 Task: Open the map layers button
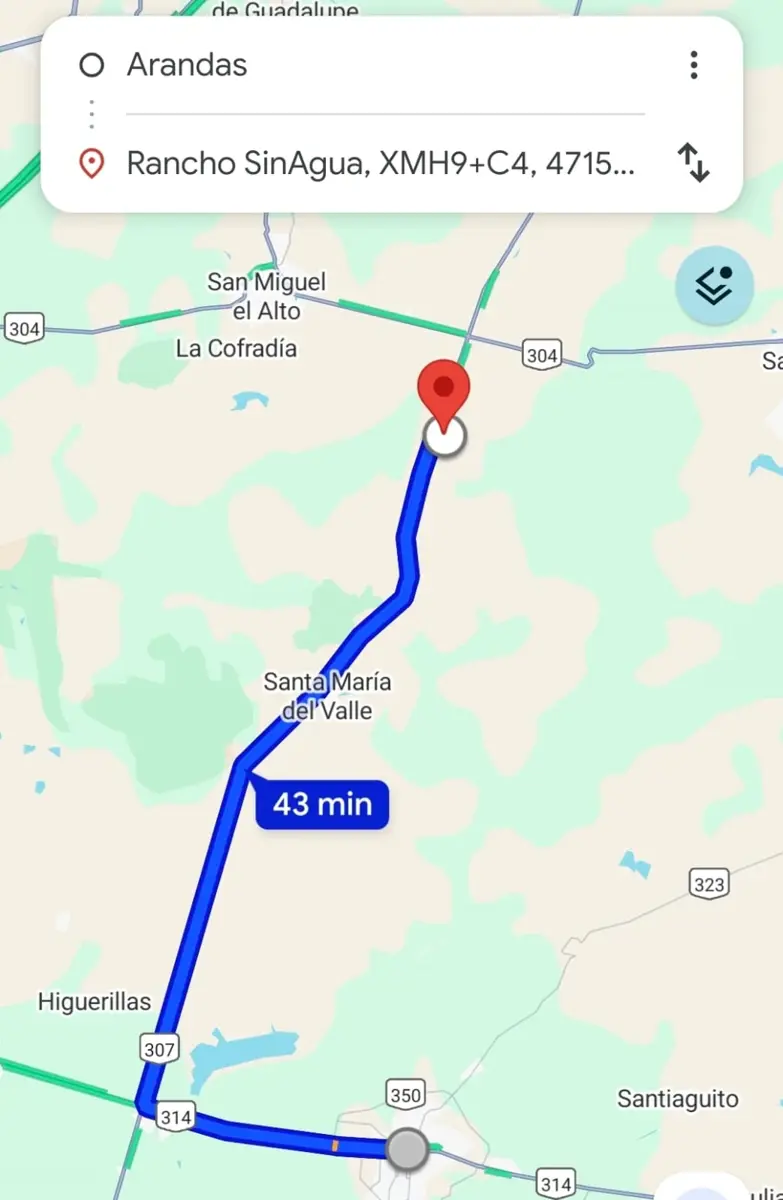pos(714,287)
